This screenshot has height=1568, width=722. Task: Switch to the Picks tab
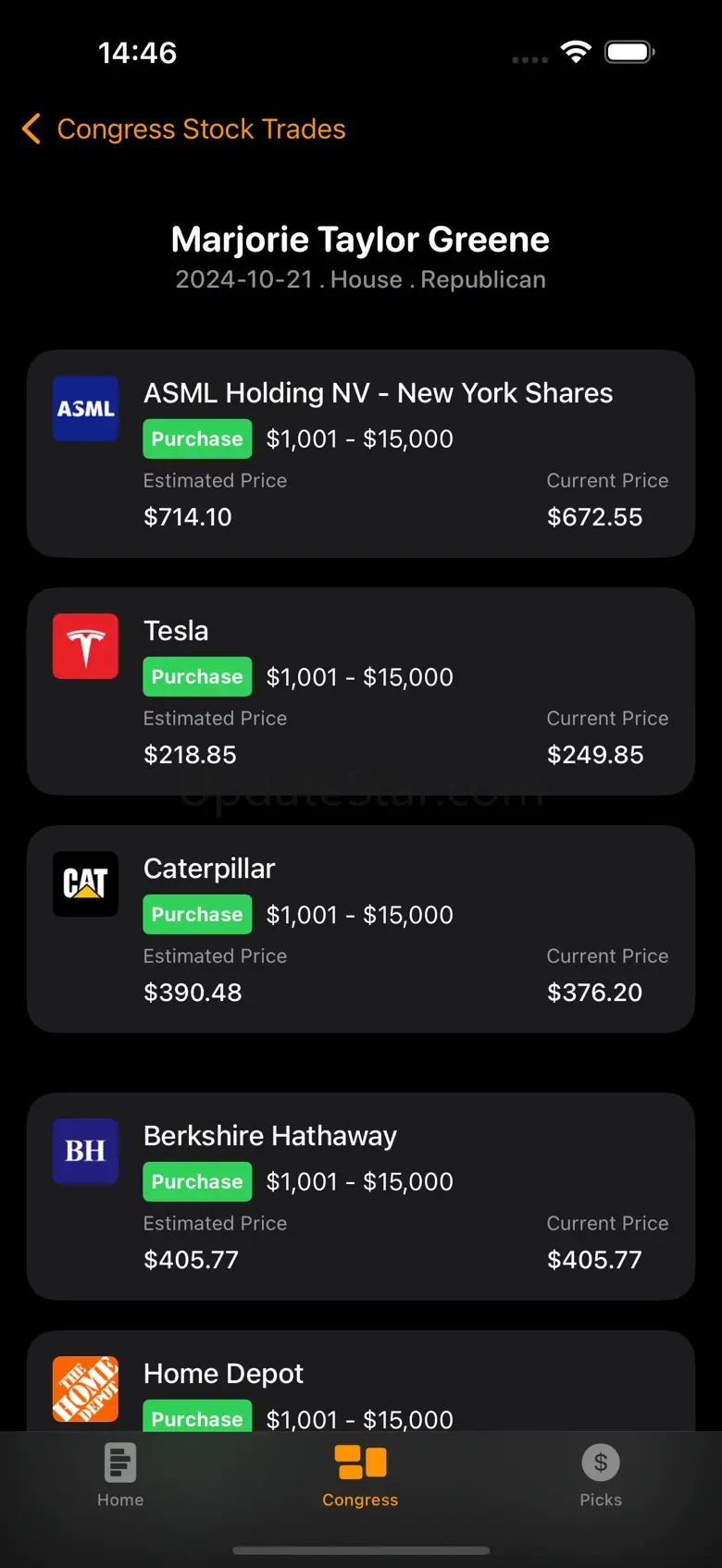(601, 1475)
